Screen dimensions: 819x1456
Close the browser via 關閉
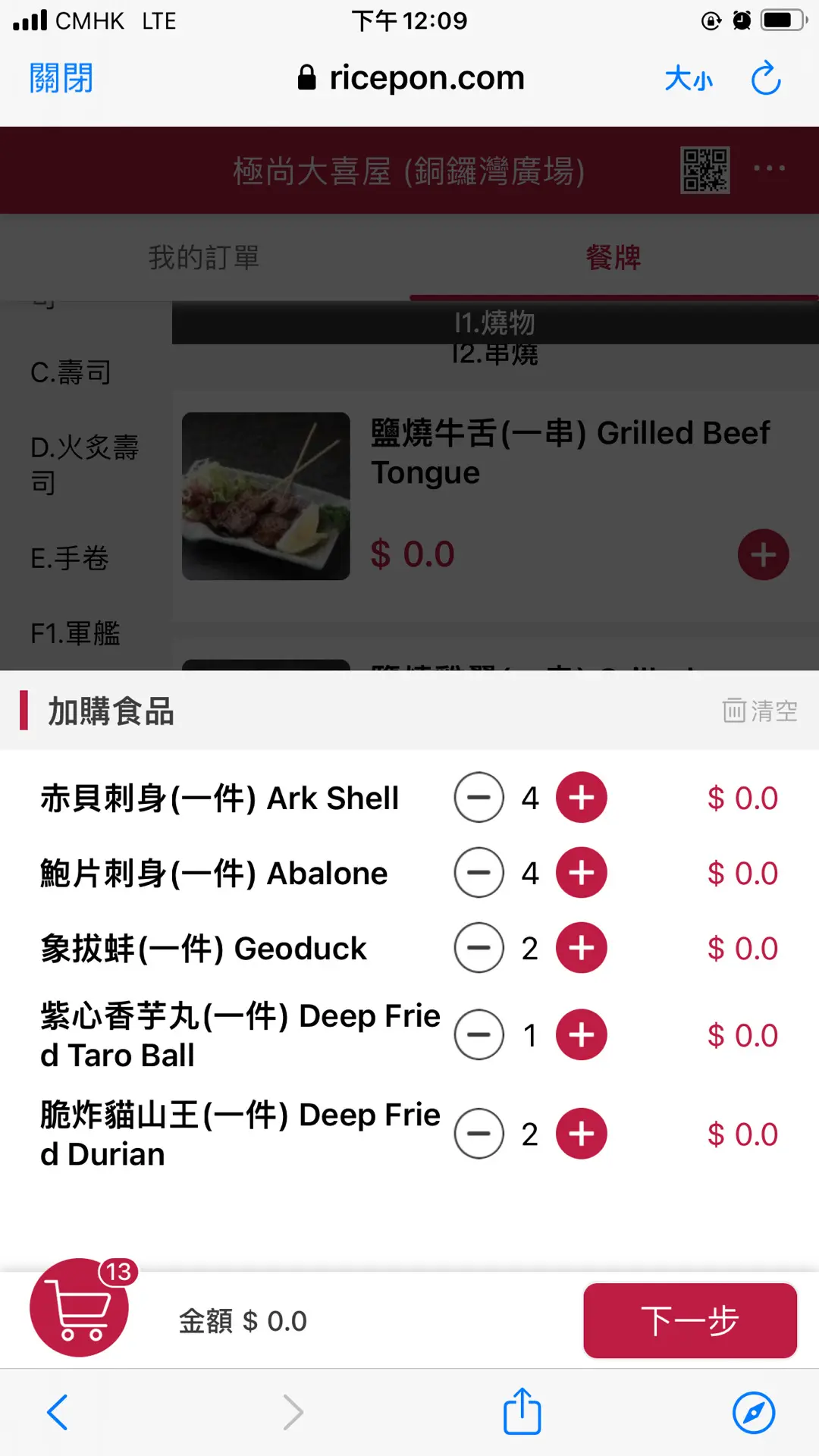[61, 78]
